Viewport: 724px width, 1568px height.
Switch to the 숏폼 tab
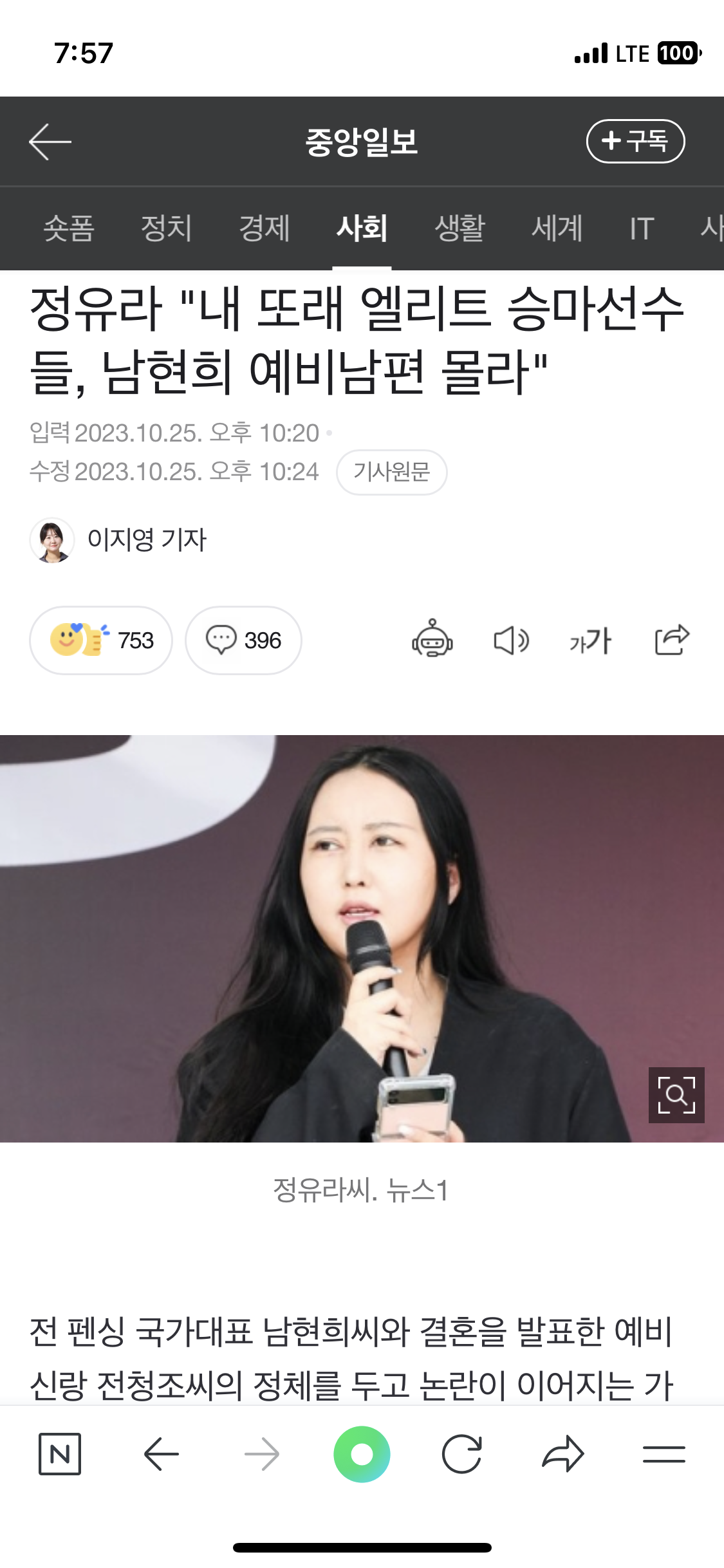pyautogui.click(x=69, y=229)
